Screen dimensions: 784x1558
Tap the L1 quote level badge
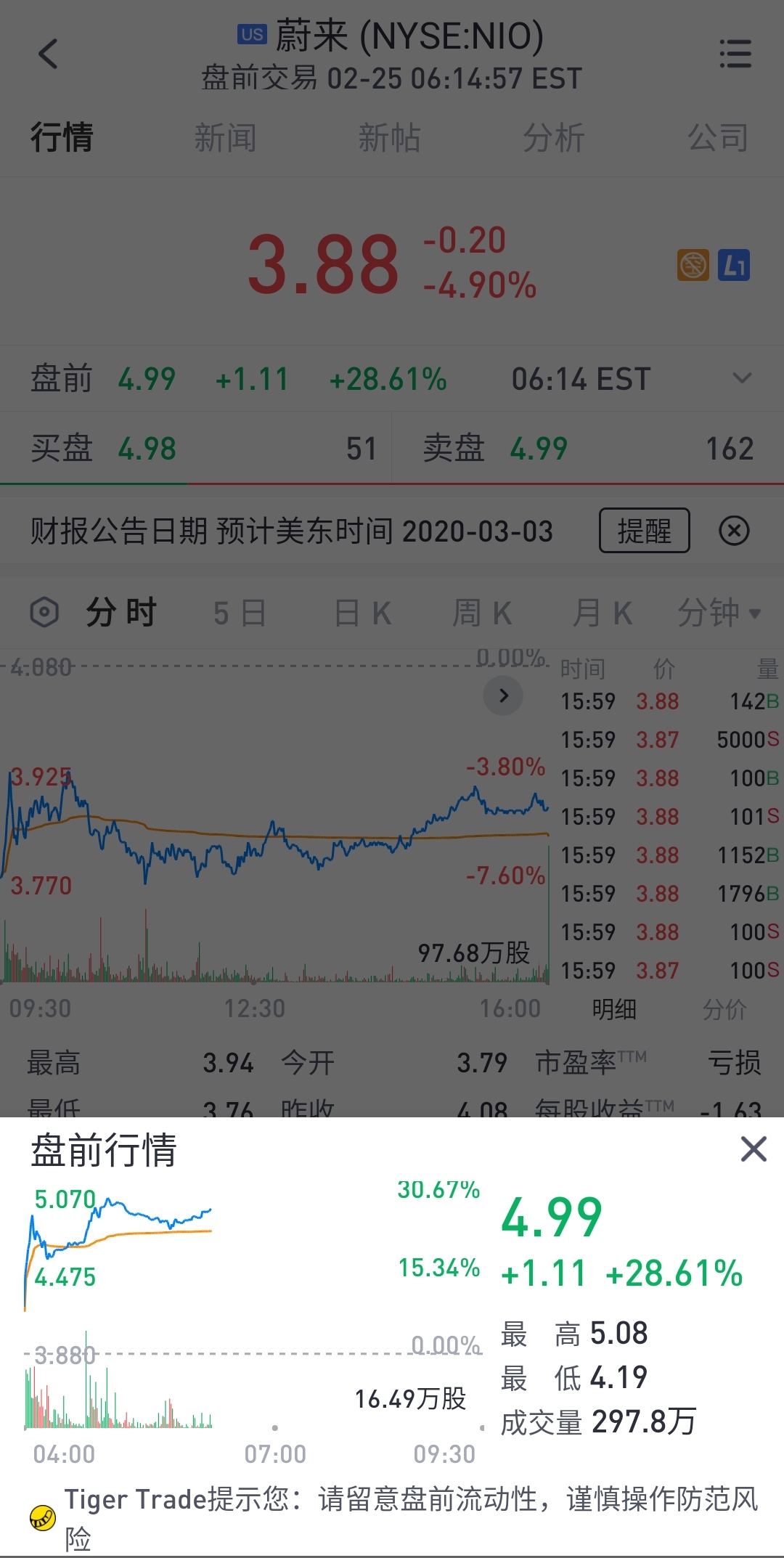734,266
